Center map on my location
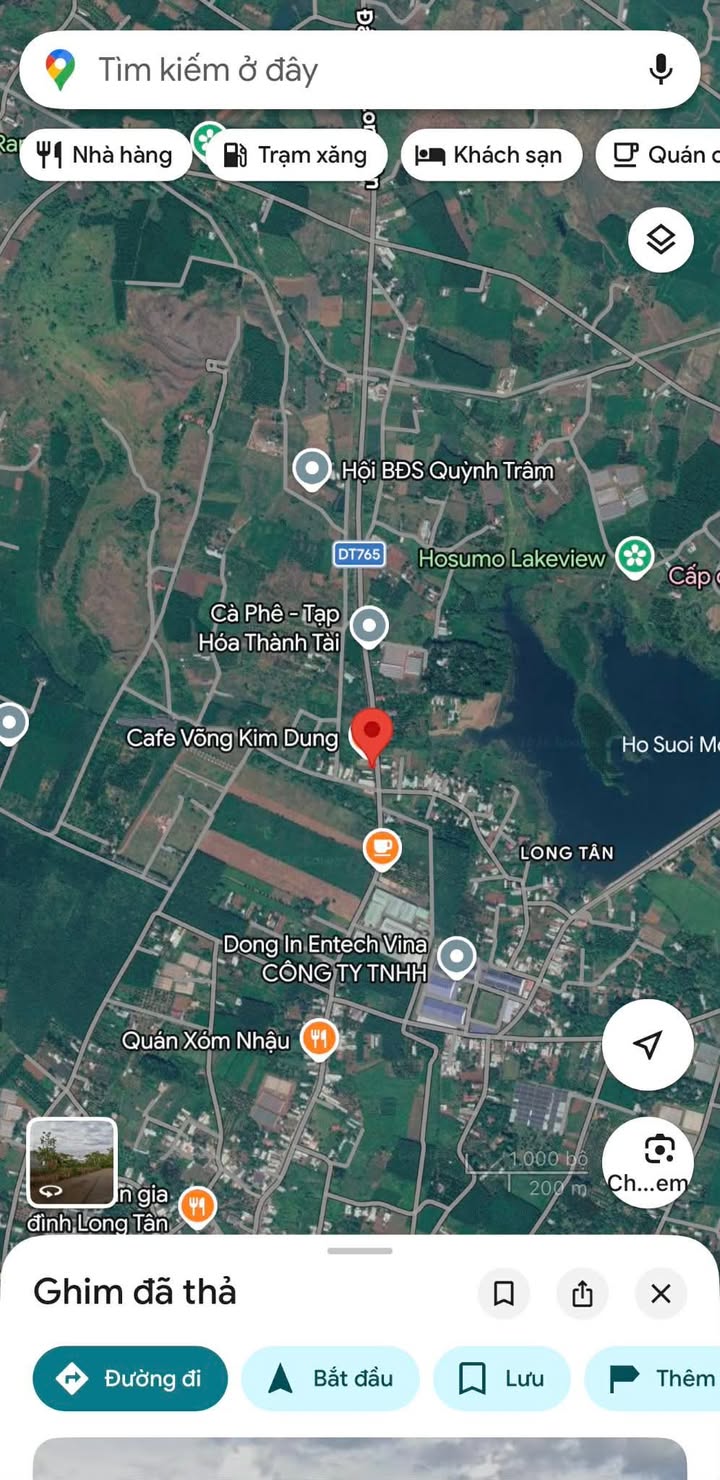The image size is (720, 1480). [648, 1044]
